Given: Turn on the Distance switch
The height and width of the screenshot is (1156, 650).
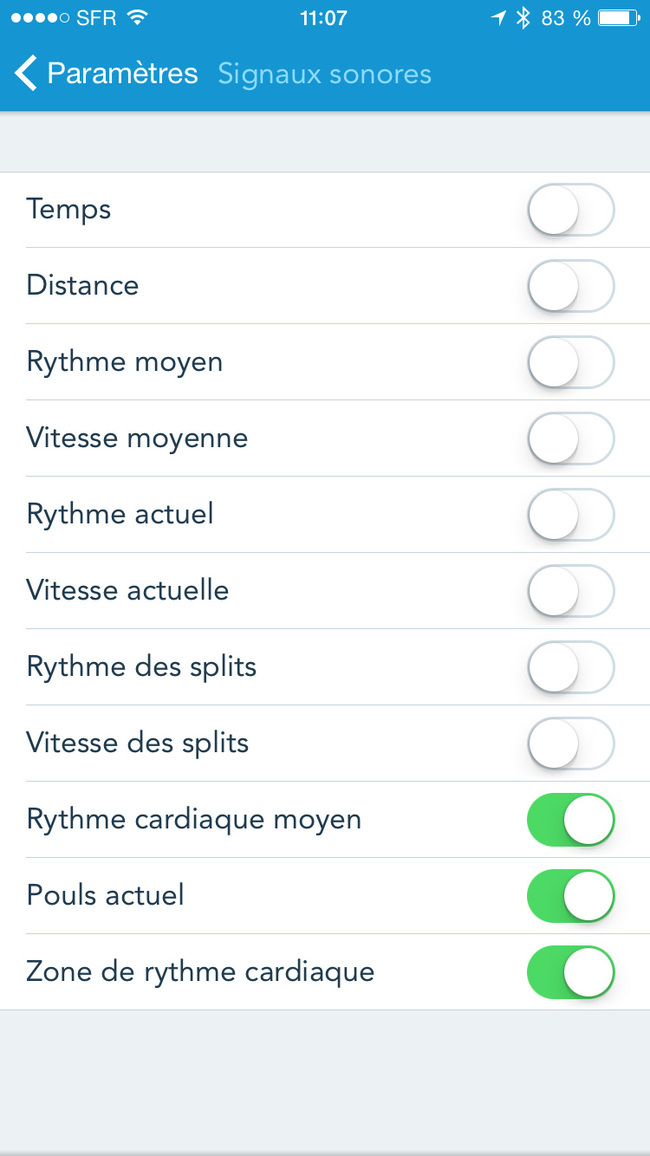Looking at the screenshot, I should pyautogui.click(x=571, y=286).
